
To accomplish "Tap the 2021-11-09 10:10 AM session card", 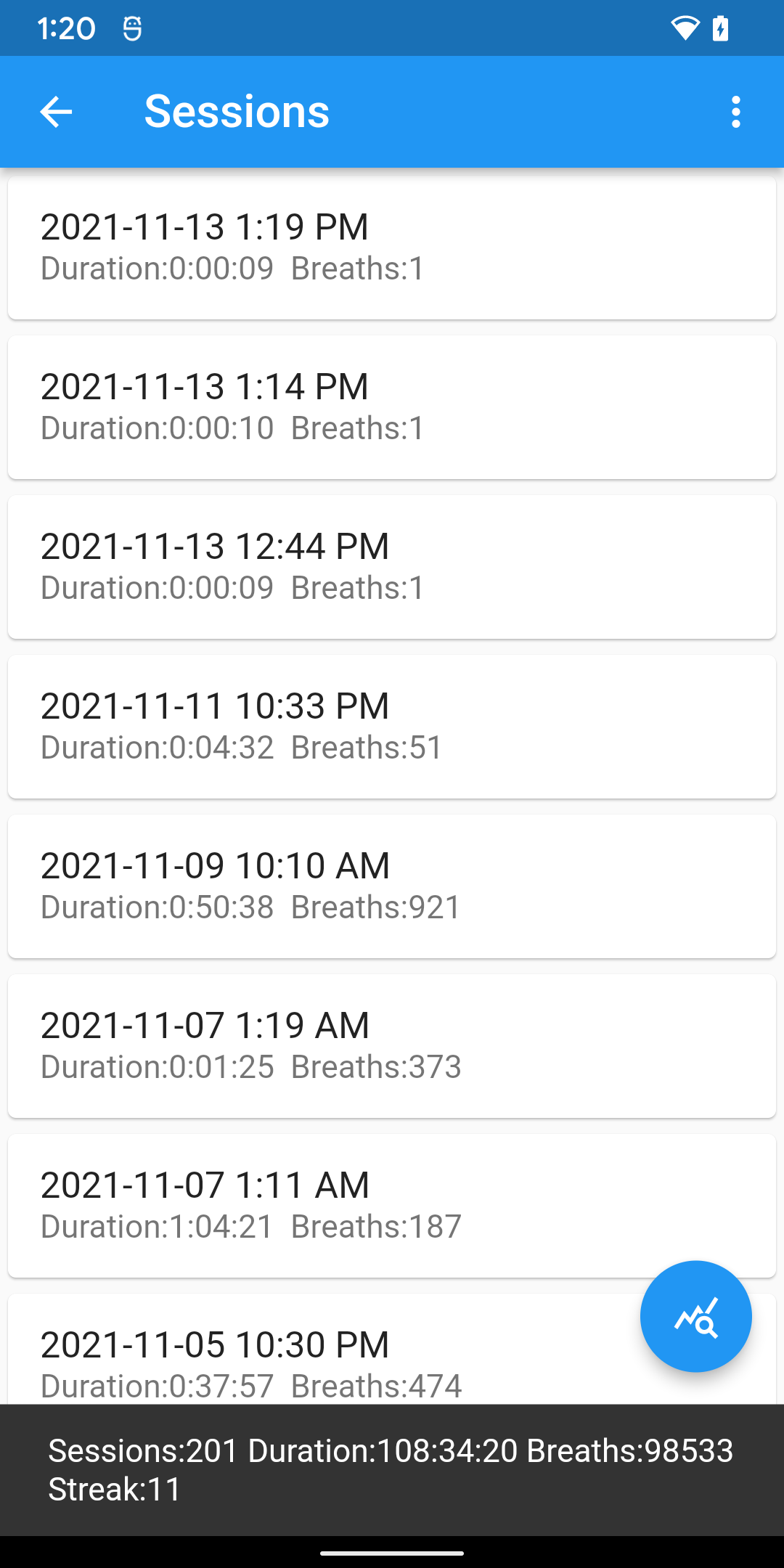I will pos(392,886).
